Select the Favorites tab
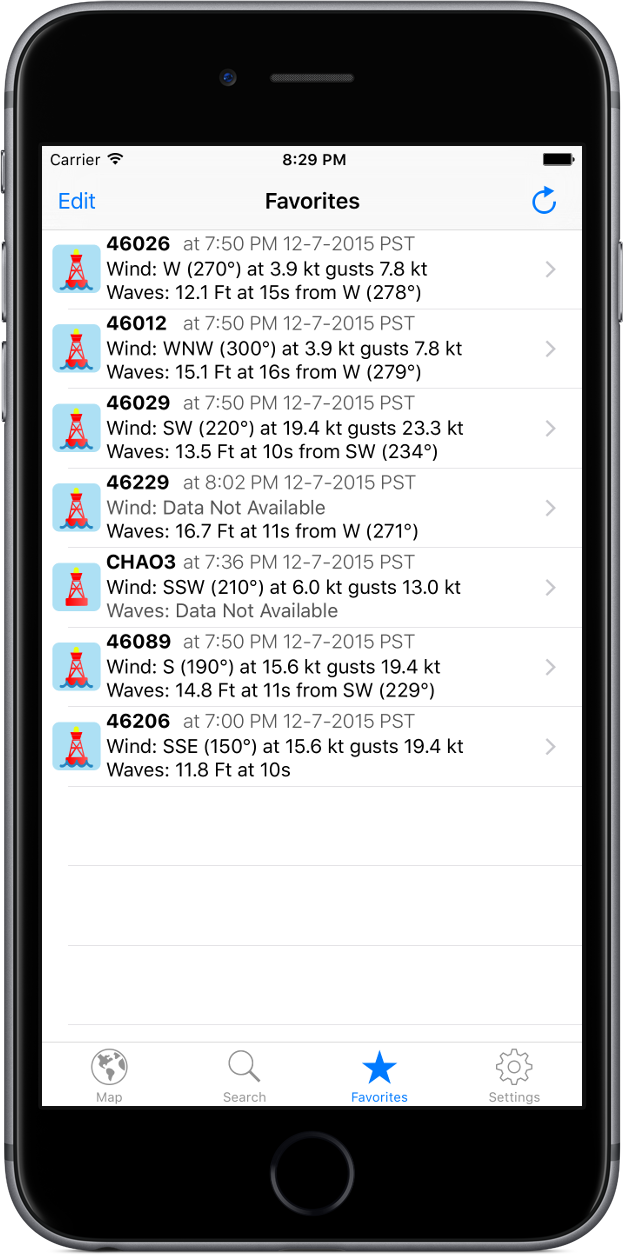623x1255 pixels. point(379,1075)
